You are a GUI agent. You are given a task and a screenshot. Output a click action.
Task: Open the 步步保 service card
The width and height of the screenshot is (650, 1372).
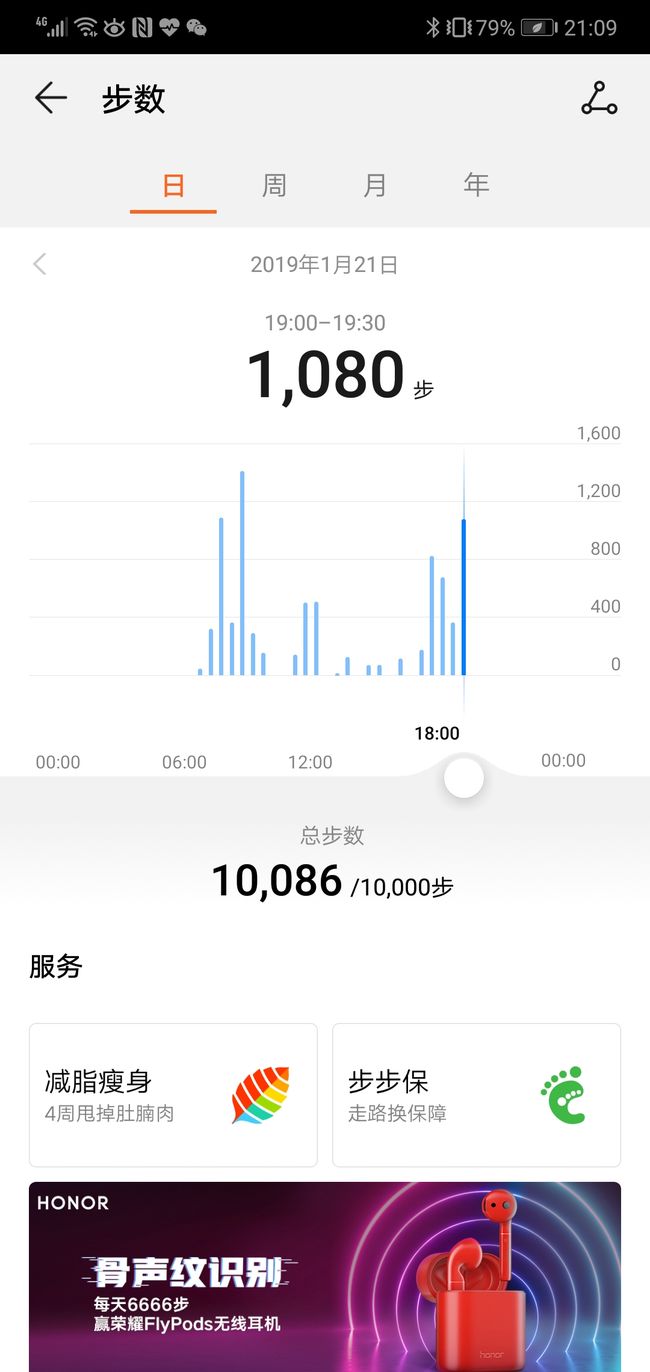[x=476, y=1095]
